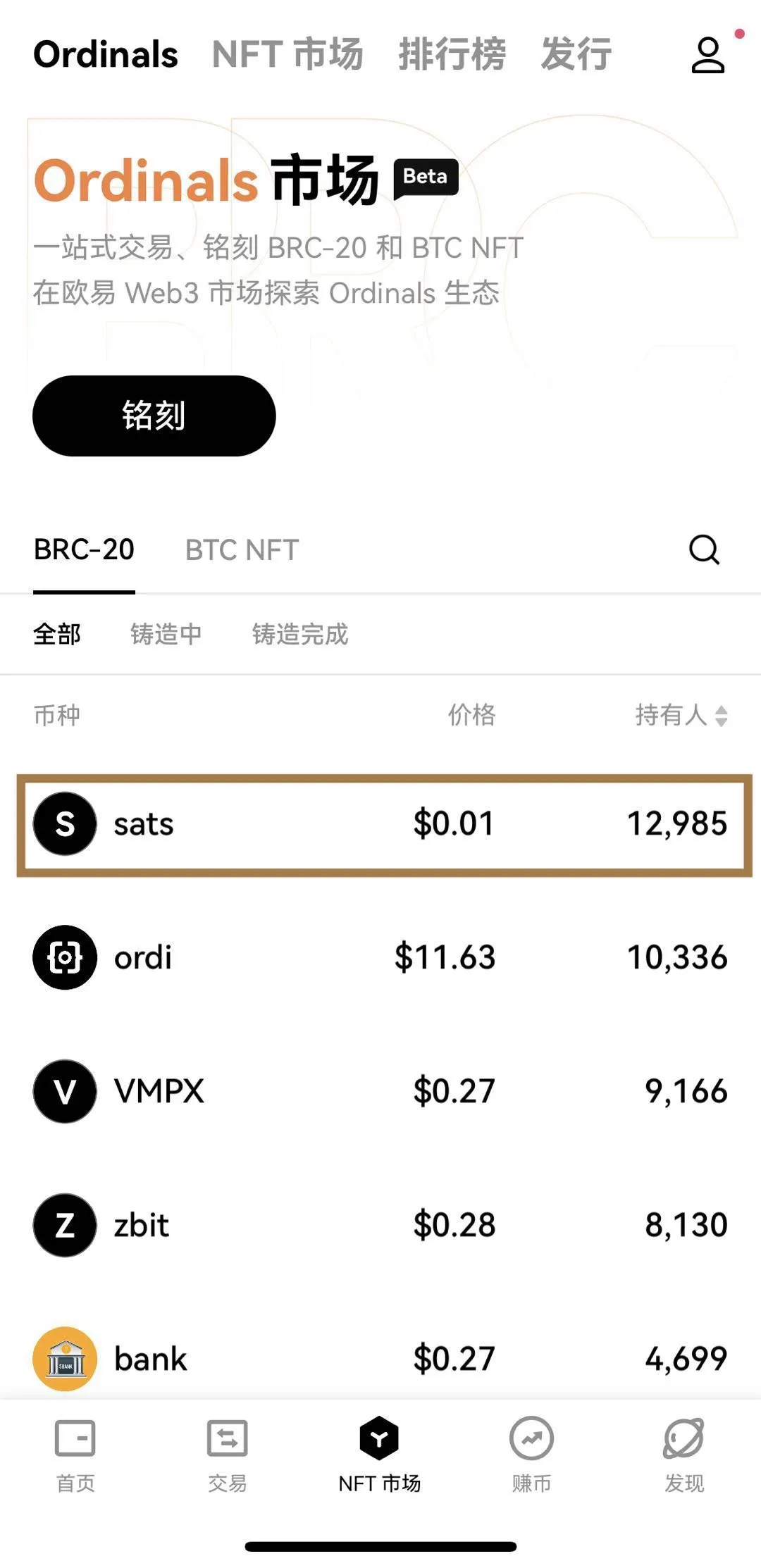
Task: Select the bank token icon
Action: 64,1358
